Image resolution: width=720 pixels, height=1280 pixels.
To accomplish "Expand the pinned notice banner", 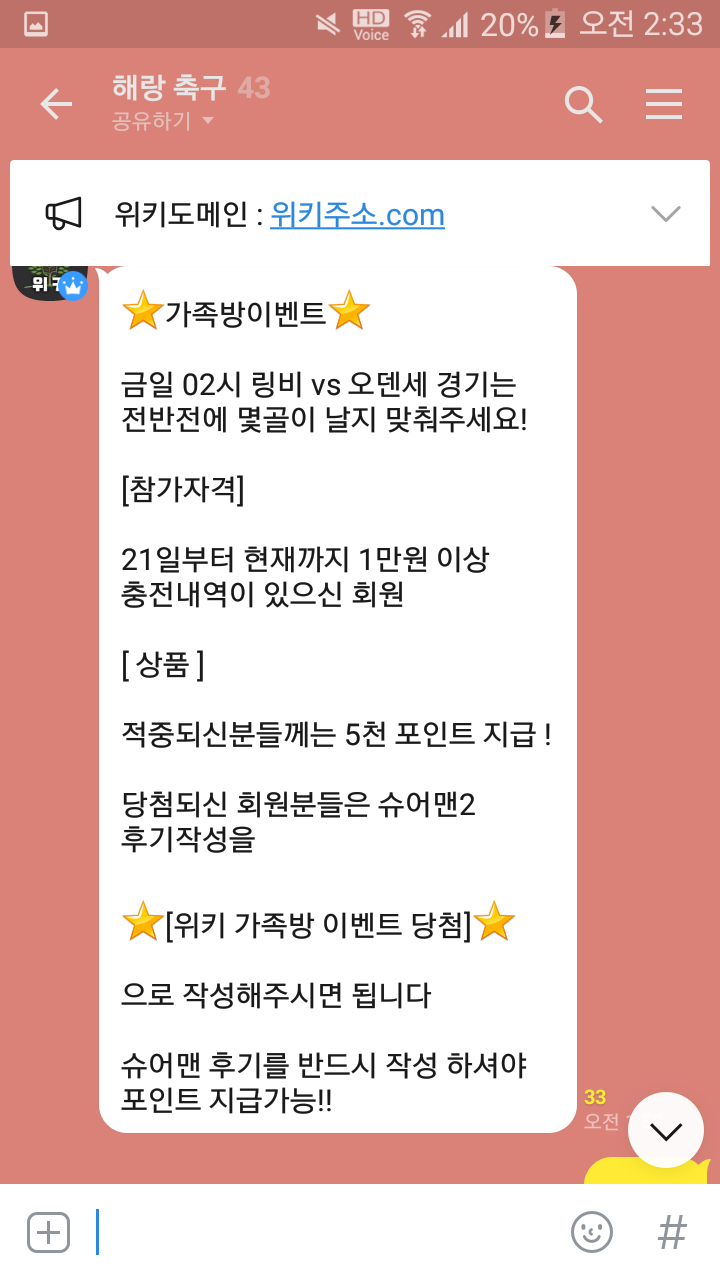I will tap(665, 213).
